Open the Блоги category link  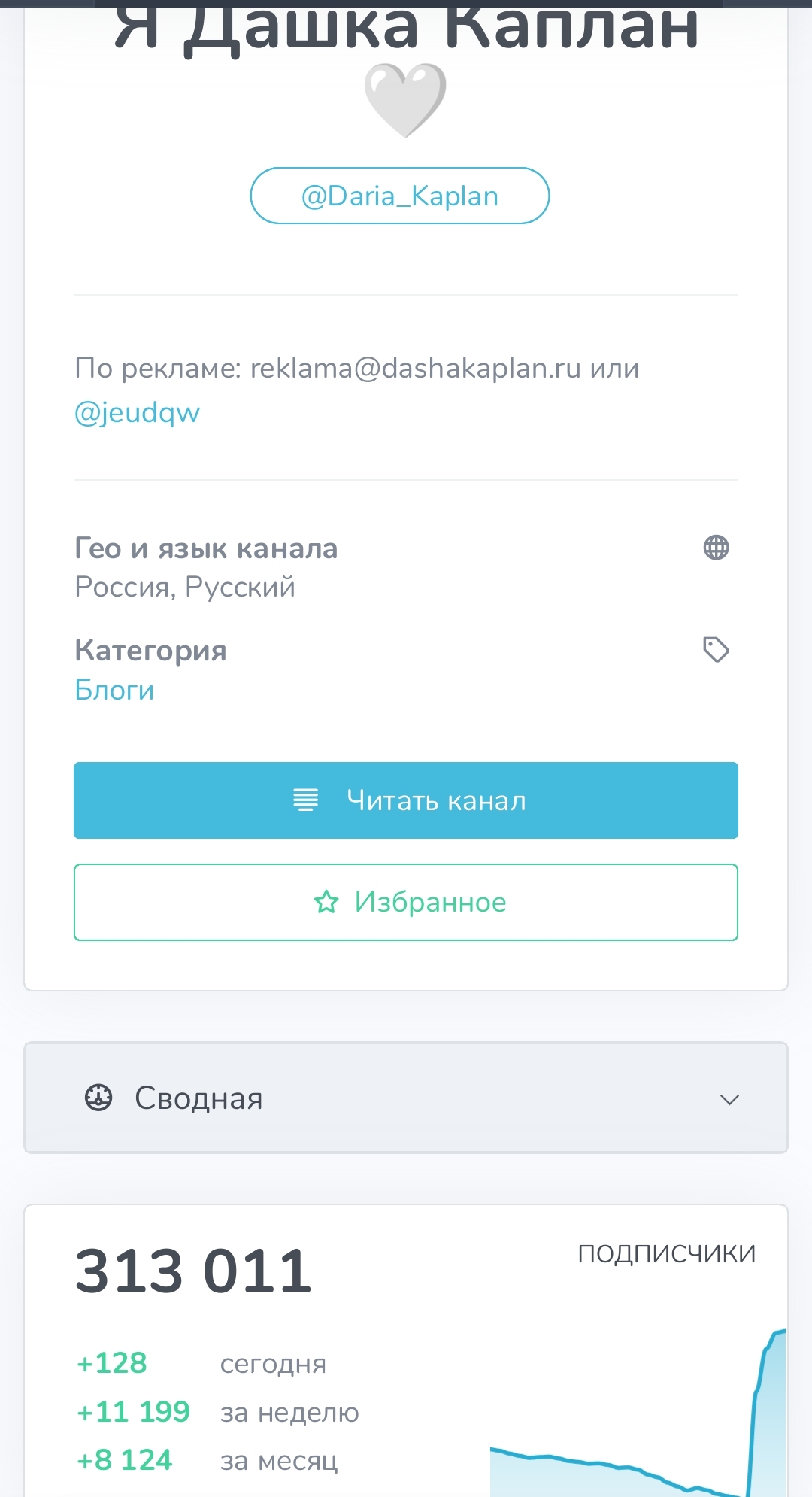114,690
